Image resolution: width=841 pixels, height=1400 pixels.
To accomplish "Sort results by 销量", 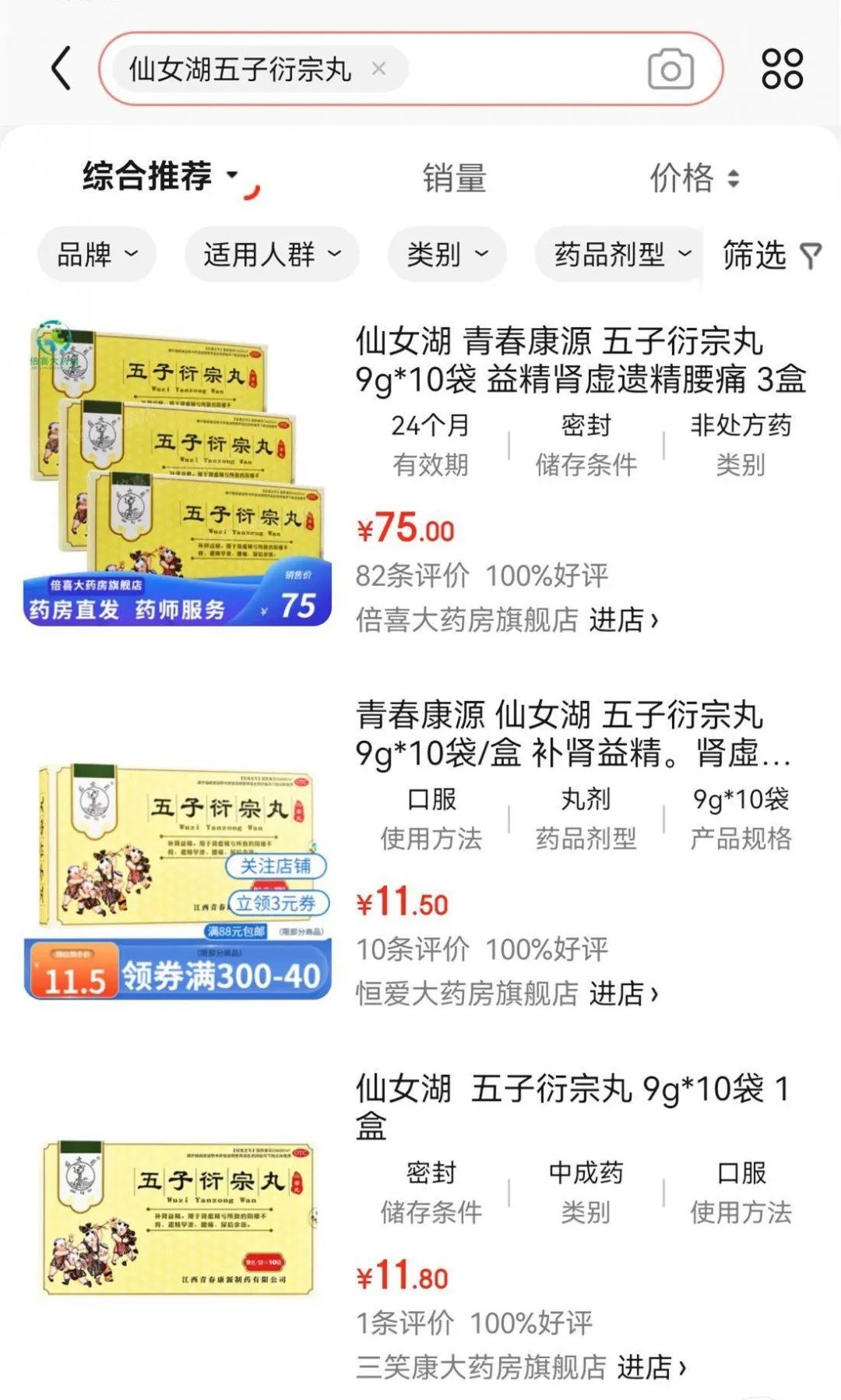I will pyautogui.click(x=454, y=178).
